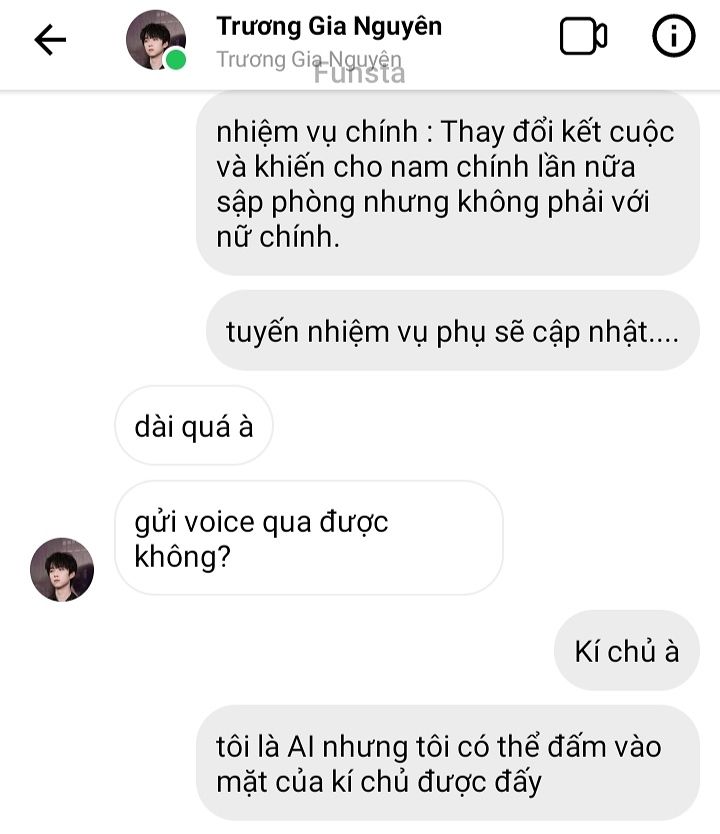The width and height of the screenshot is (720, 834).
Task: Go back using the header arrow
Action: [x=49, y=39]
